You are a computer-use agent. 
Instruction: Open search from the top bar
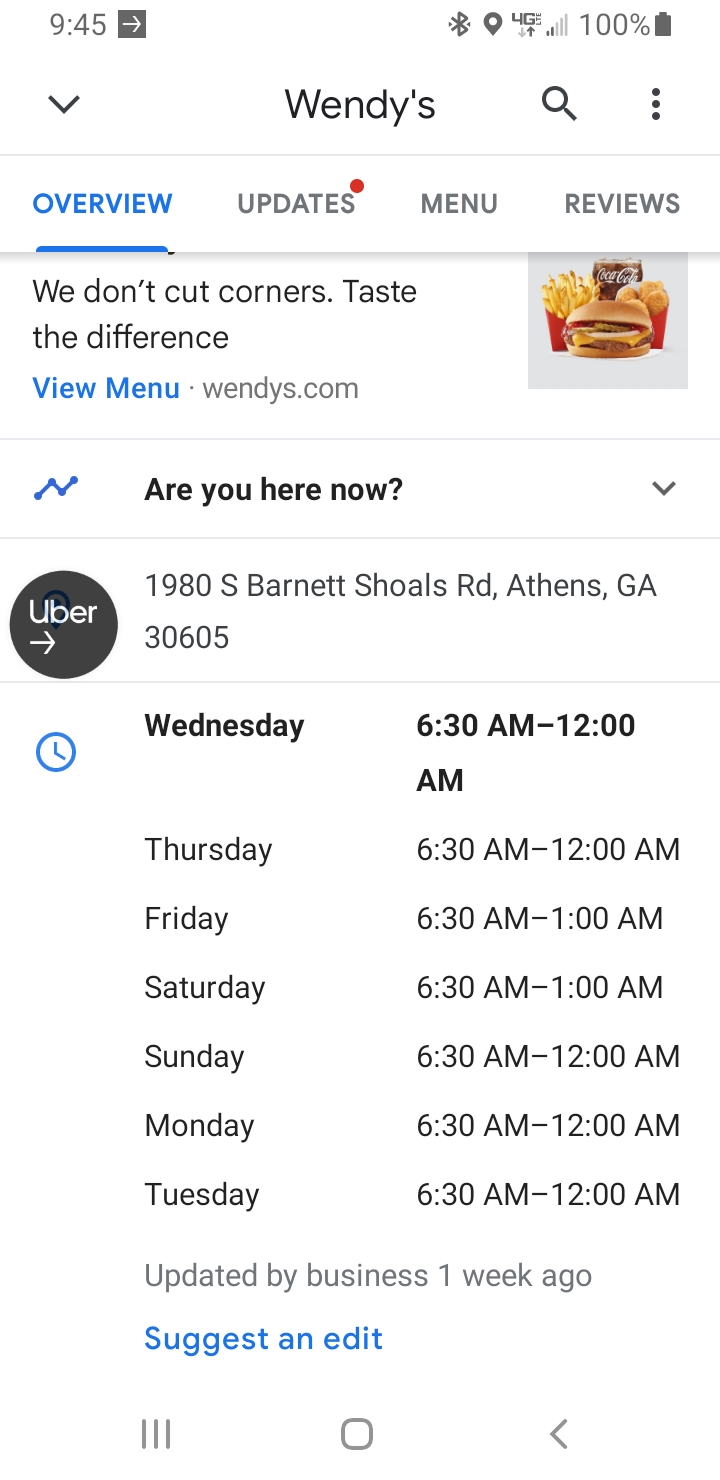point(559,104)
